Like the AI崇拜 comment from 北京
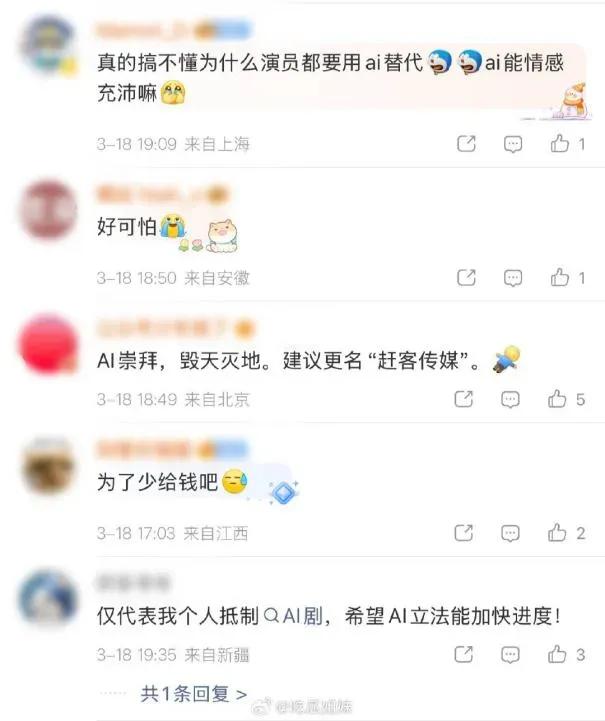Image resolution: width=605 pixels, height=721 pixels. pyautogui.click(x=559, y=399)
